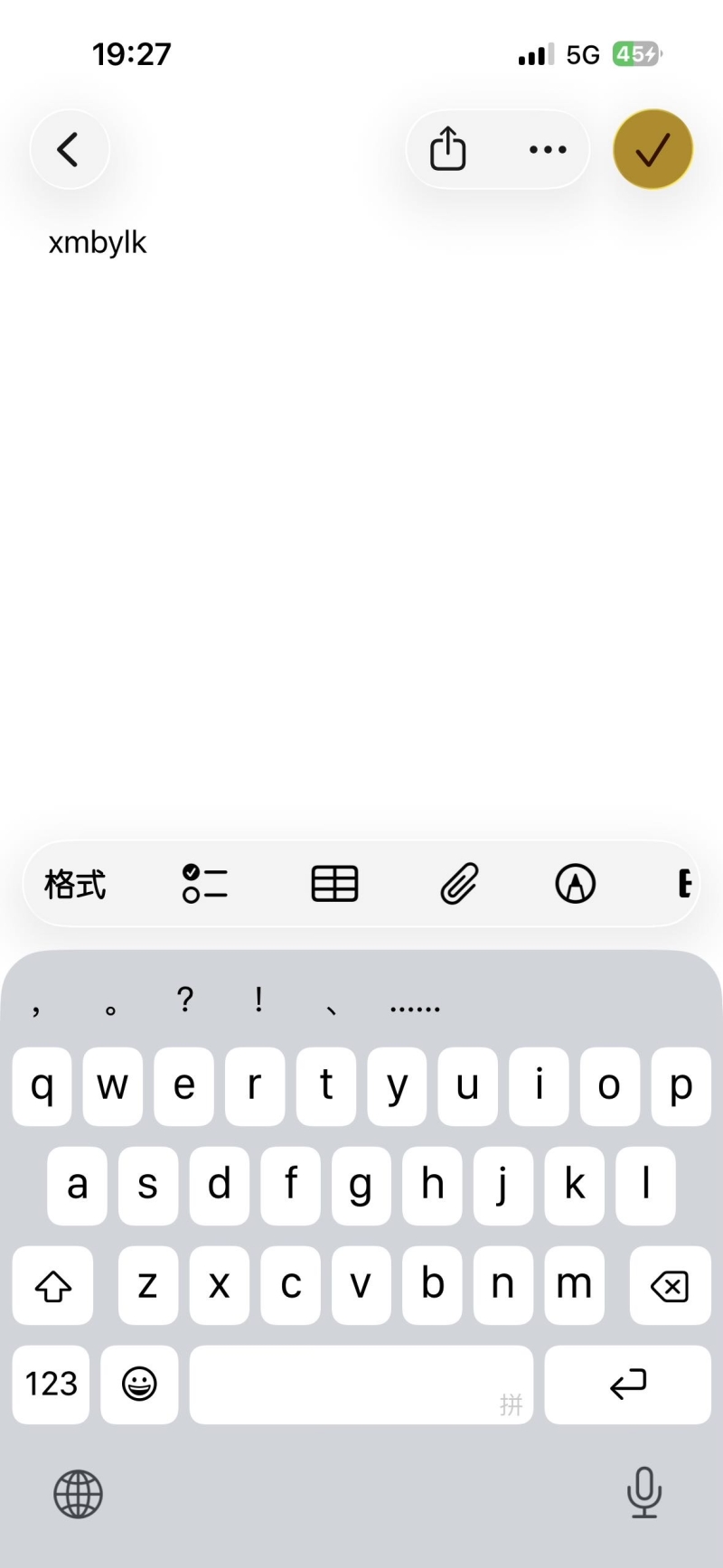Open the 格式 formatting options

click(75, 884)
